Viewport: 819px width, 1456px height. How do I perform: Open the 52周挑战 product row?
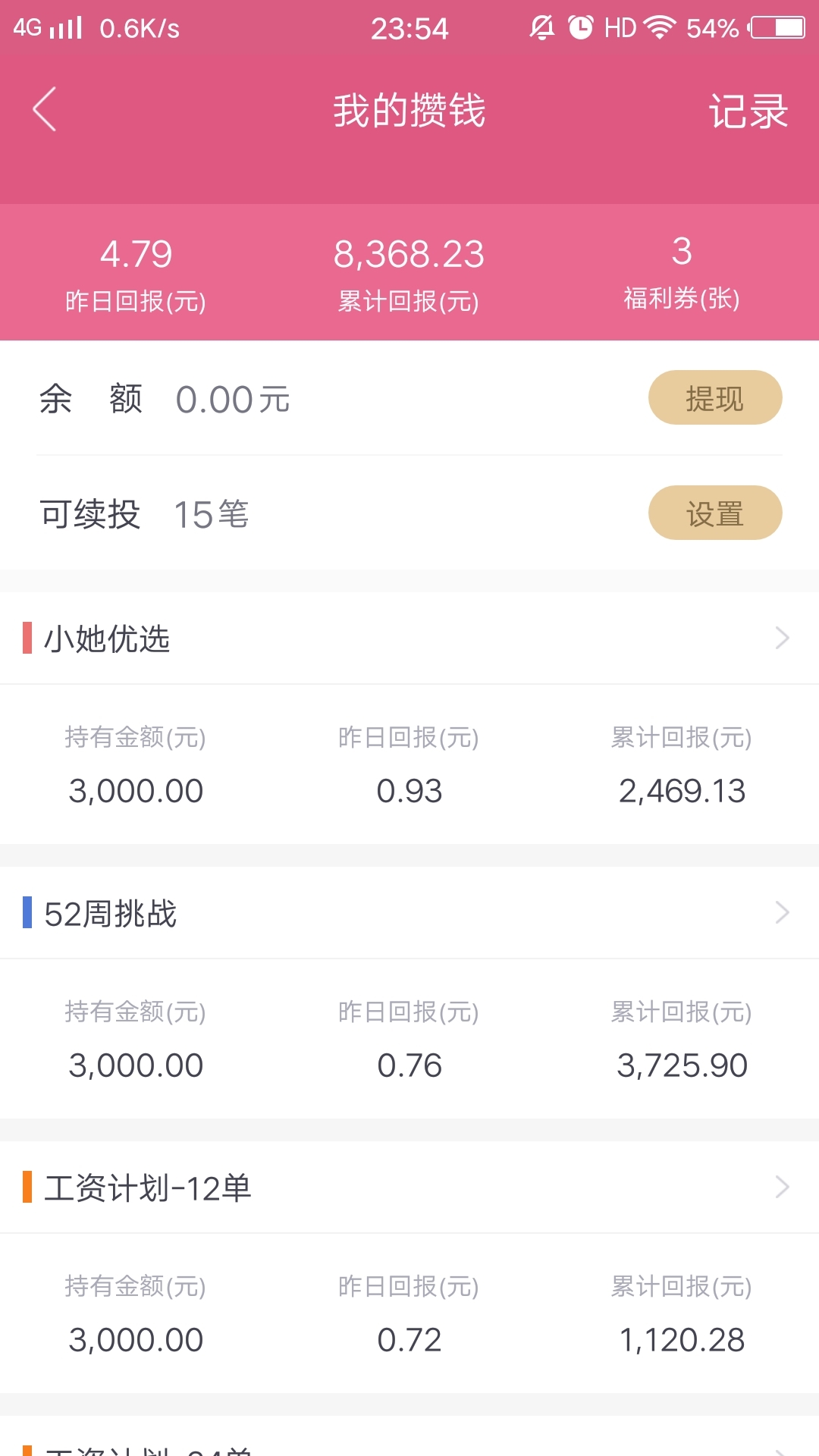tap(409, 913)
